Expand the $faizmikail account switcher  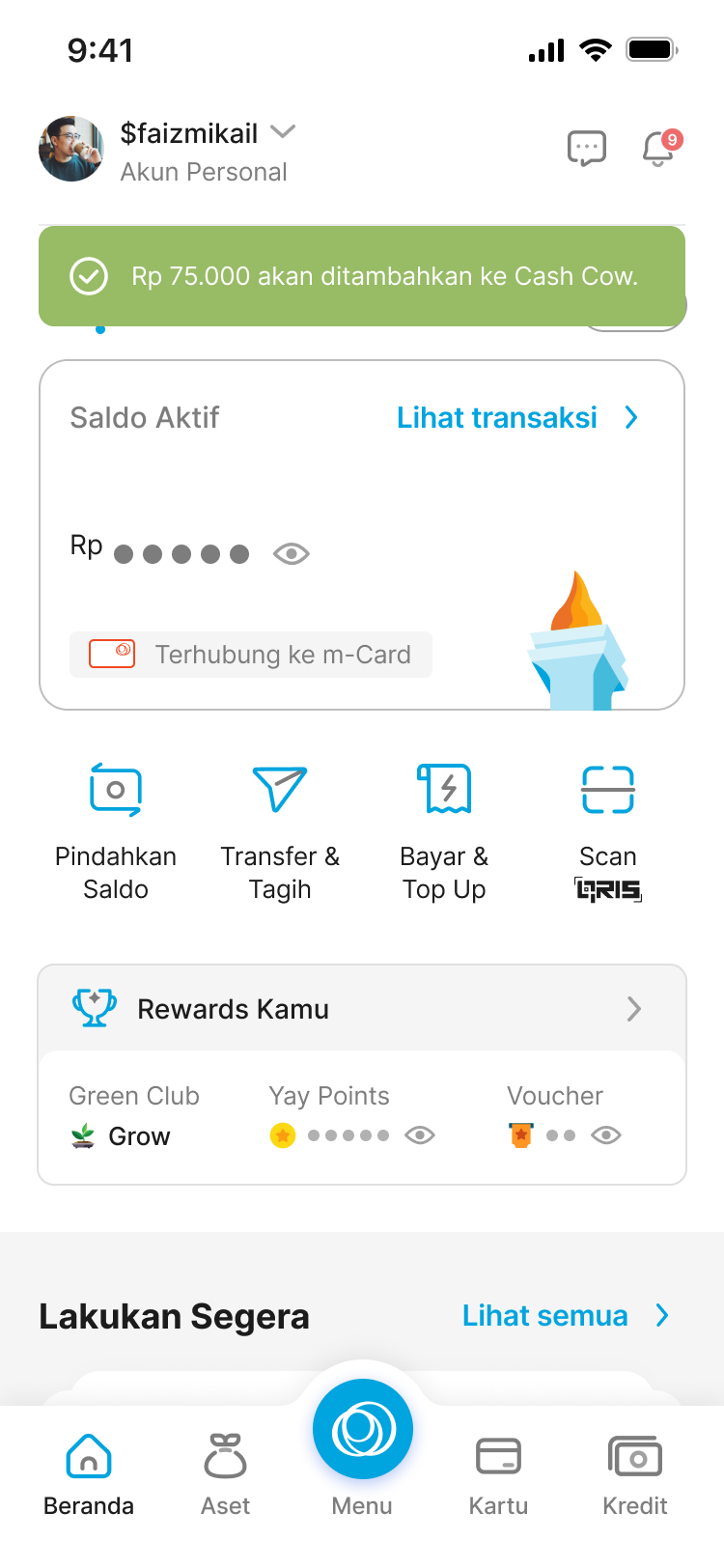point(283,132)
